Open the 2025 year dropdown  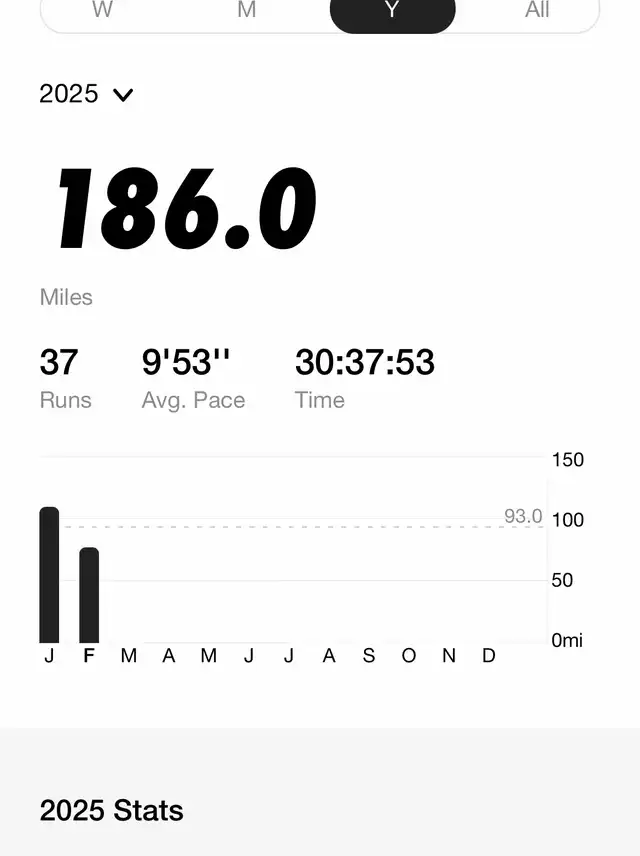[x=87, y=94]
